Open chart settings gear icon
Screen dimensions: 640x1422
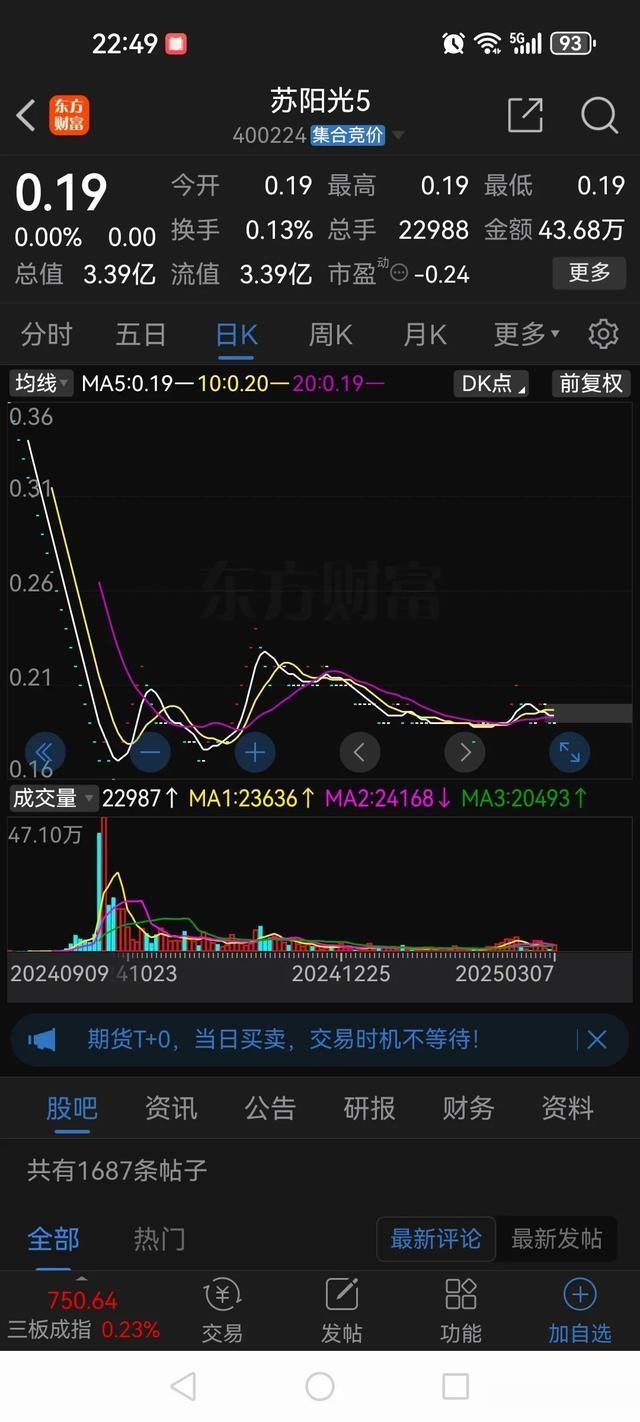click(x=603, y=334)
